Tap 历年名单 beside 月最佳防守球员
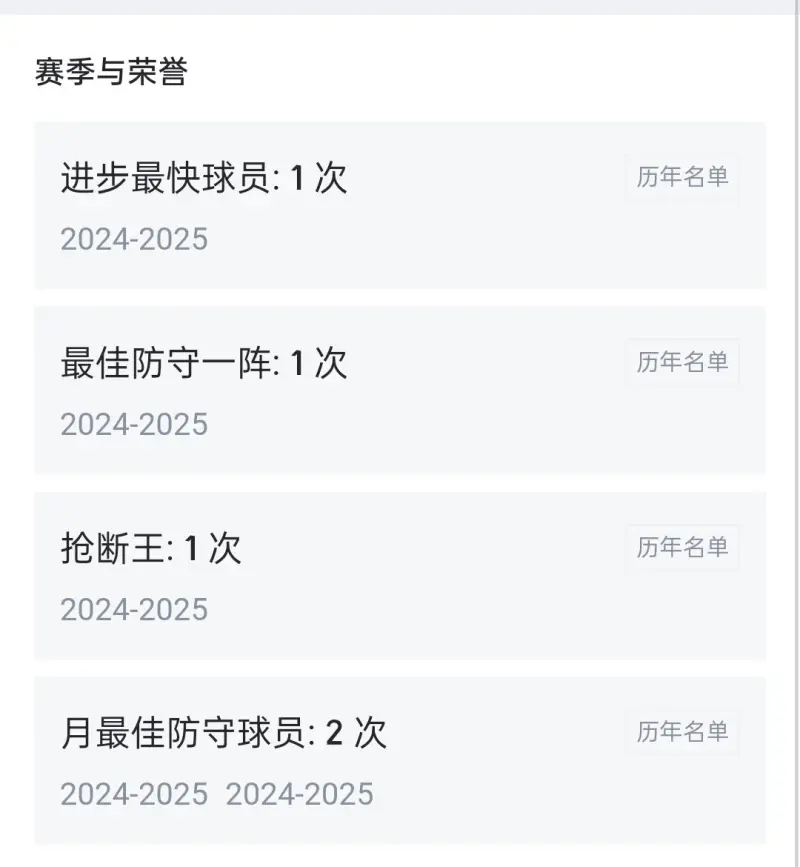This screenshot has height=867, width=800. pyautogui.click(x=683, y=733)
